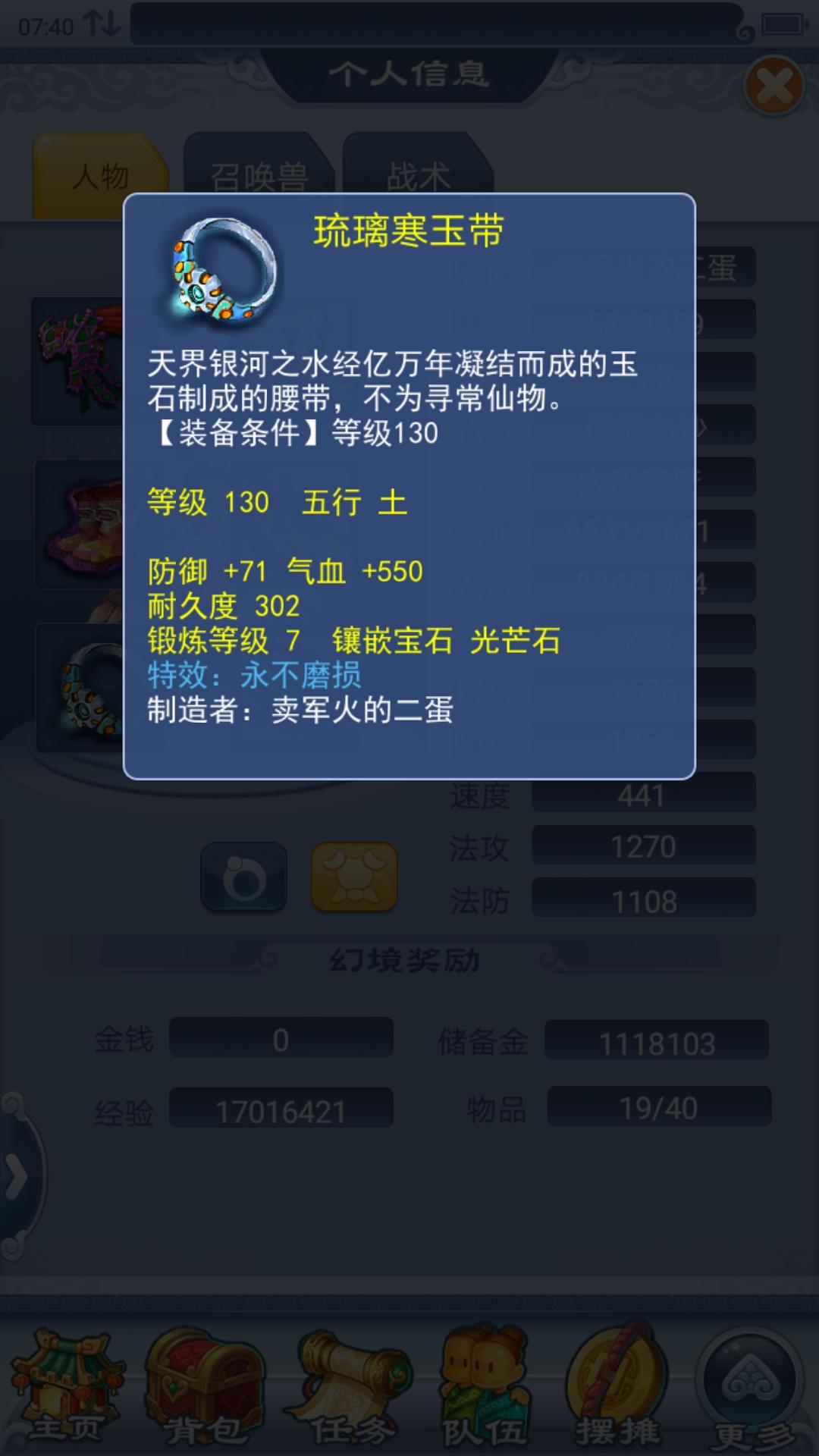Switch to the 人物 tab
The width and height of the screenshot is (819, 1456).
click(99, 177)
